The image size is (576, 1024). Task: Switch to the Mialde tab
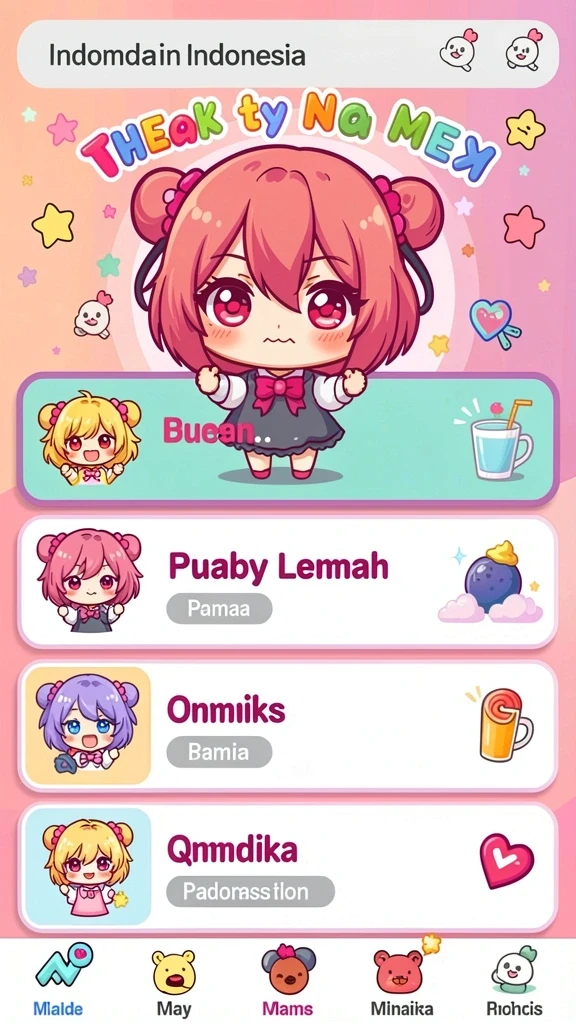[x=58, y=978]
